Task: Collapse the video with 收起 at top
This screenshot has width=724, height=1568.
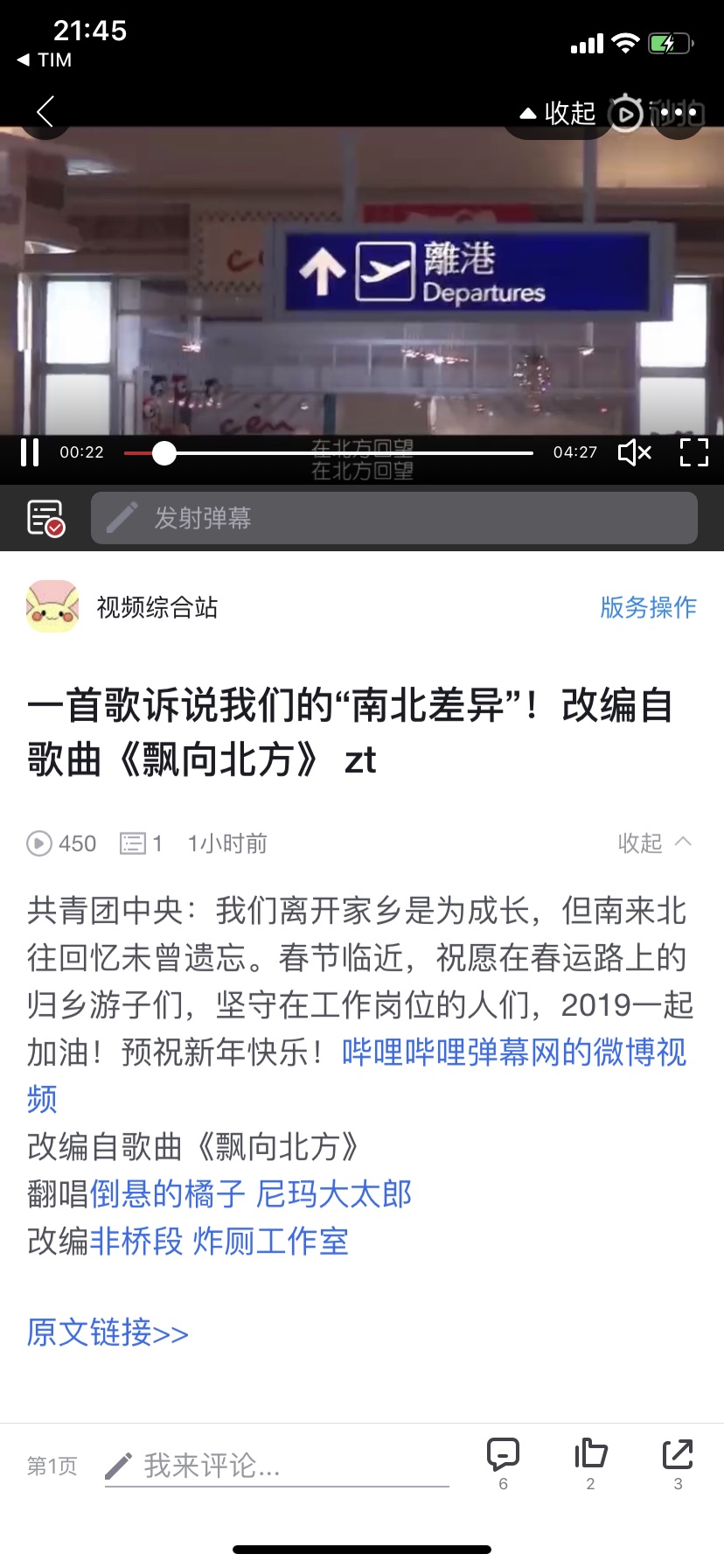Action: (558, 113)
